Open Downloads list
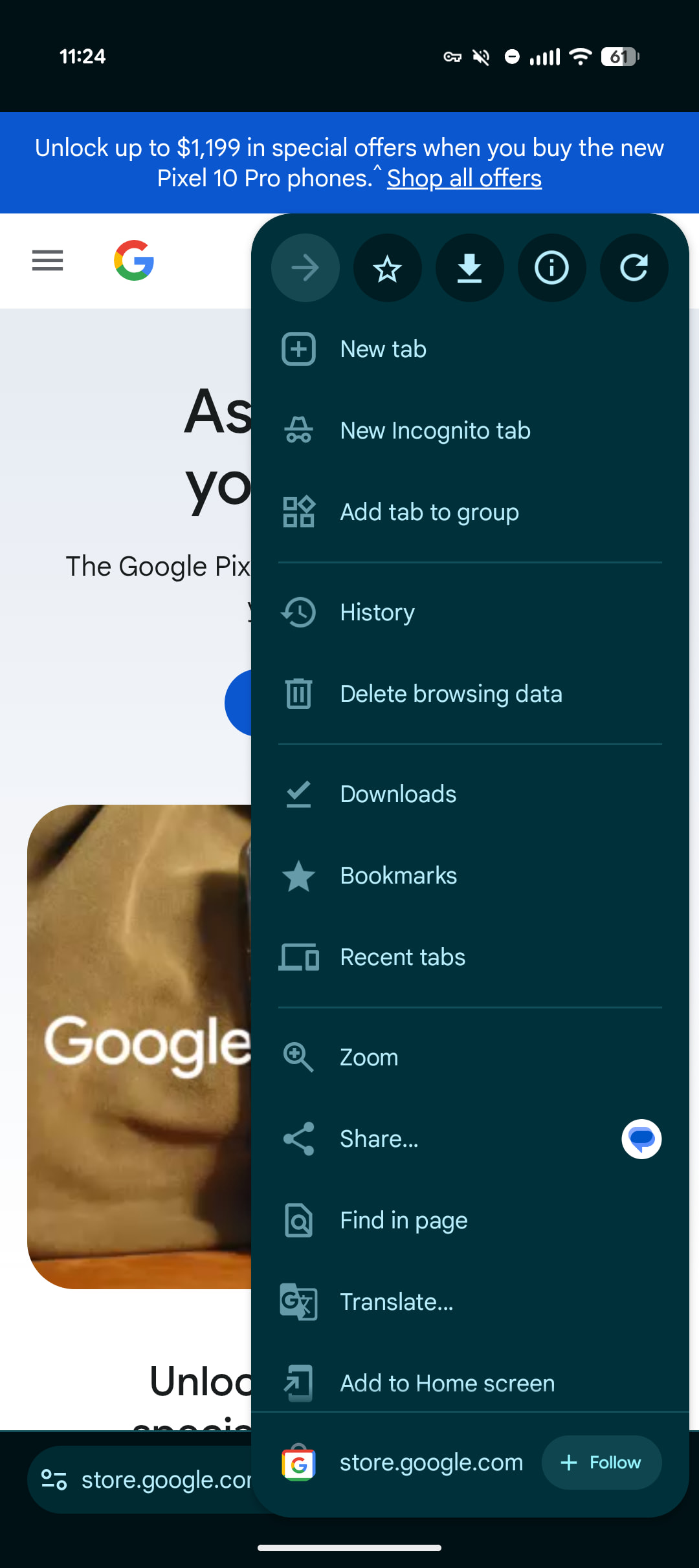The height and width of the screenshot is (1568, 699). click(x=398, y=794)
